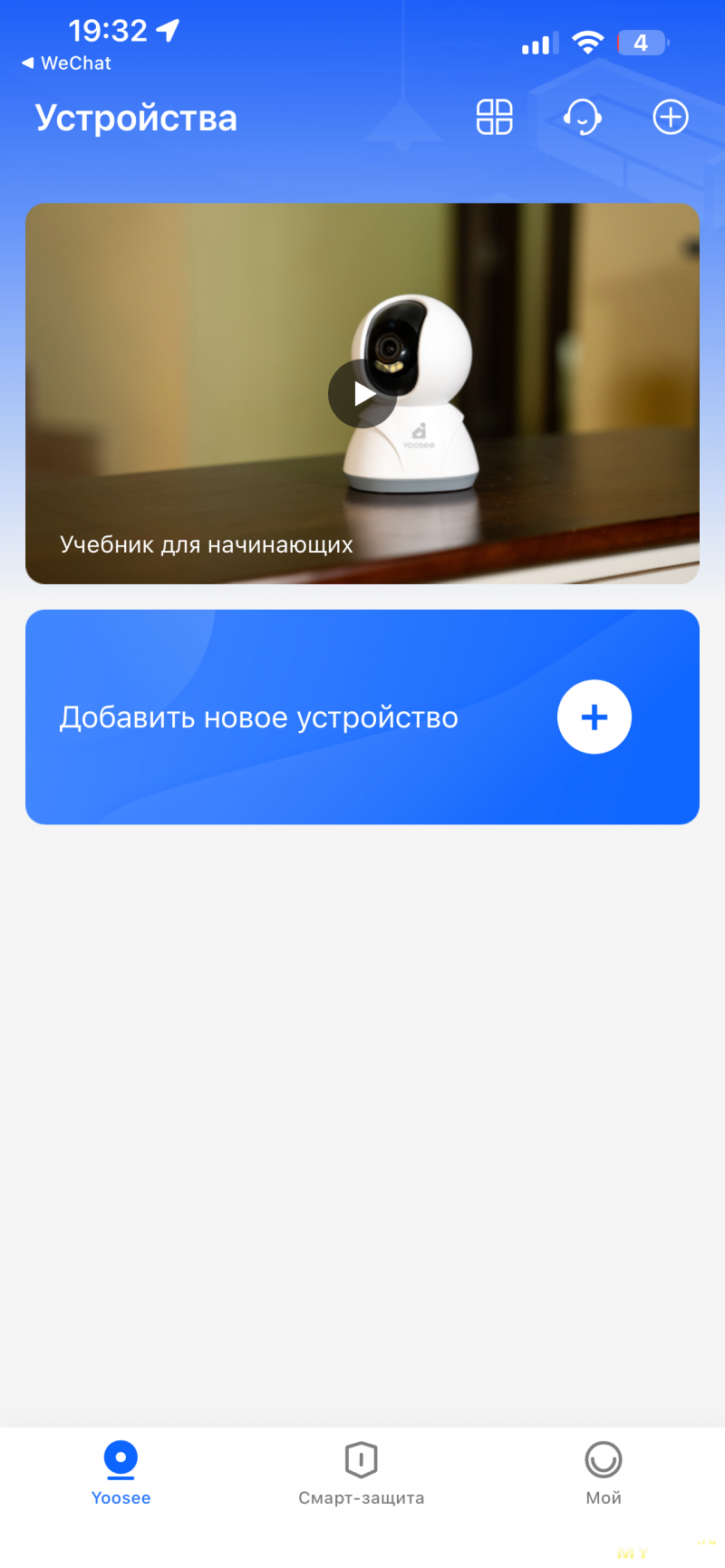Tap the plus icon in top bar
This screenshot has width=725, height=1568.
coord(671,118)
